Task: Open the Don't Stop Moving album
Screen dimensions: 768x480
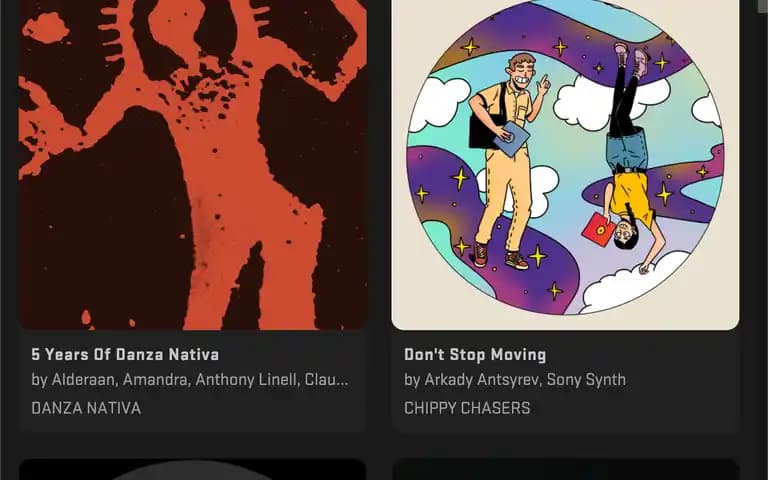Action: [475, 354]
